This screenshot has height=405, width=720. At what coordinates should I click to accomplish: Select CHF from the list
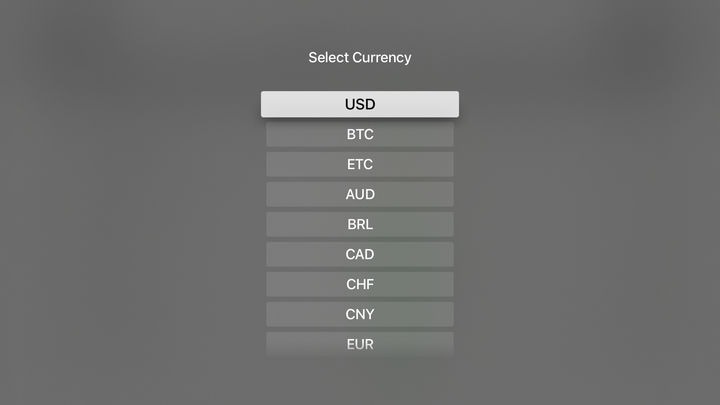(360, 284)
